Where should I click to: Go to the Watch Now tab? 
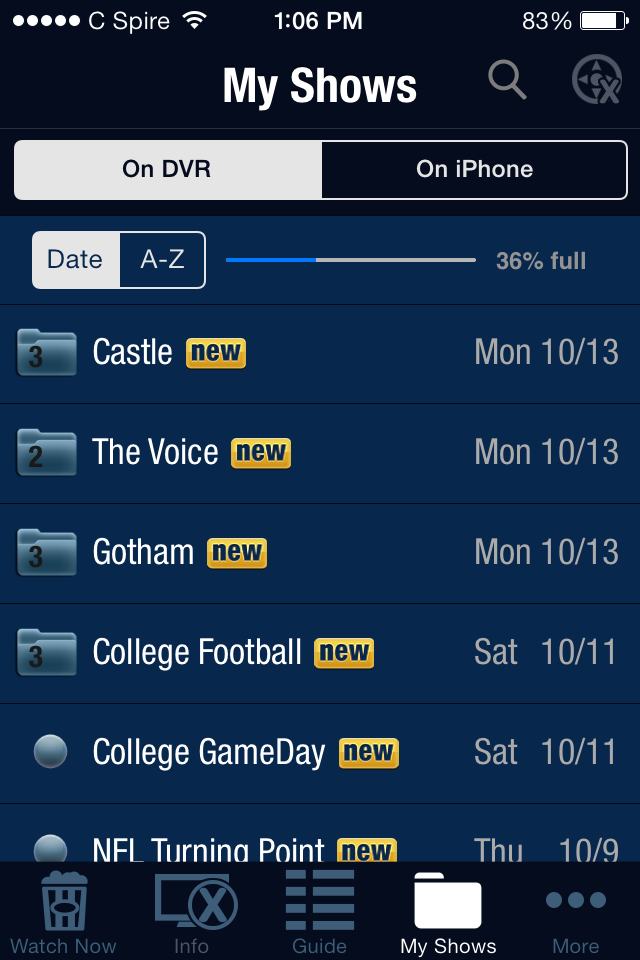63,913
